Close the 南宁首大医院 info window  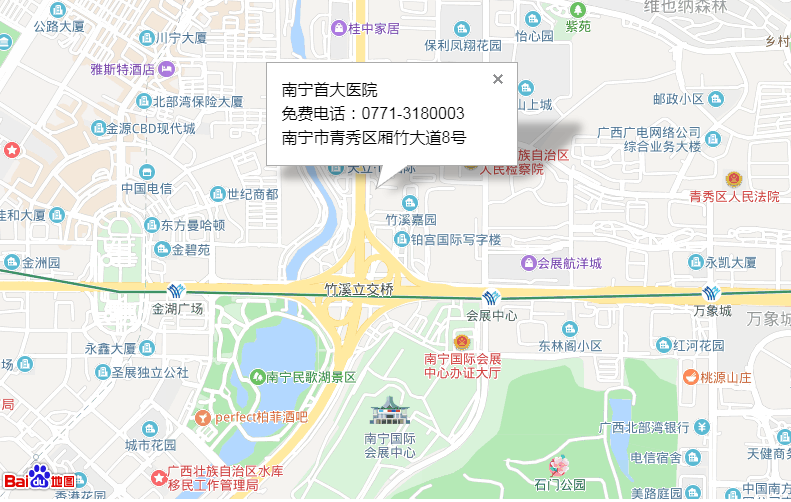pos(498,79)
